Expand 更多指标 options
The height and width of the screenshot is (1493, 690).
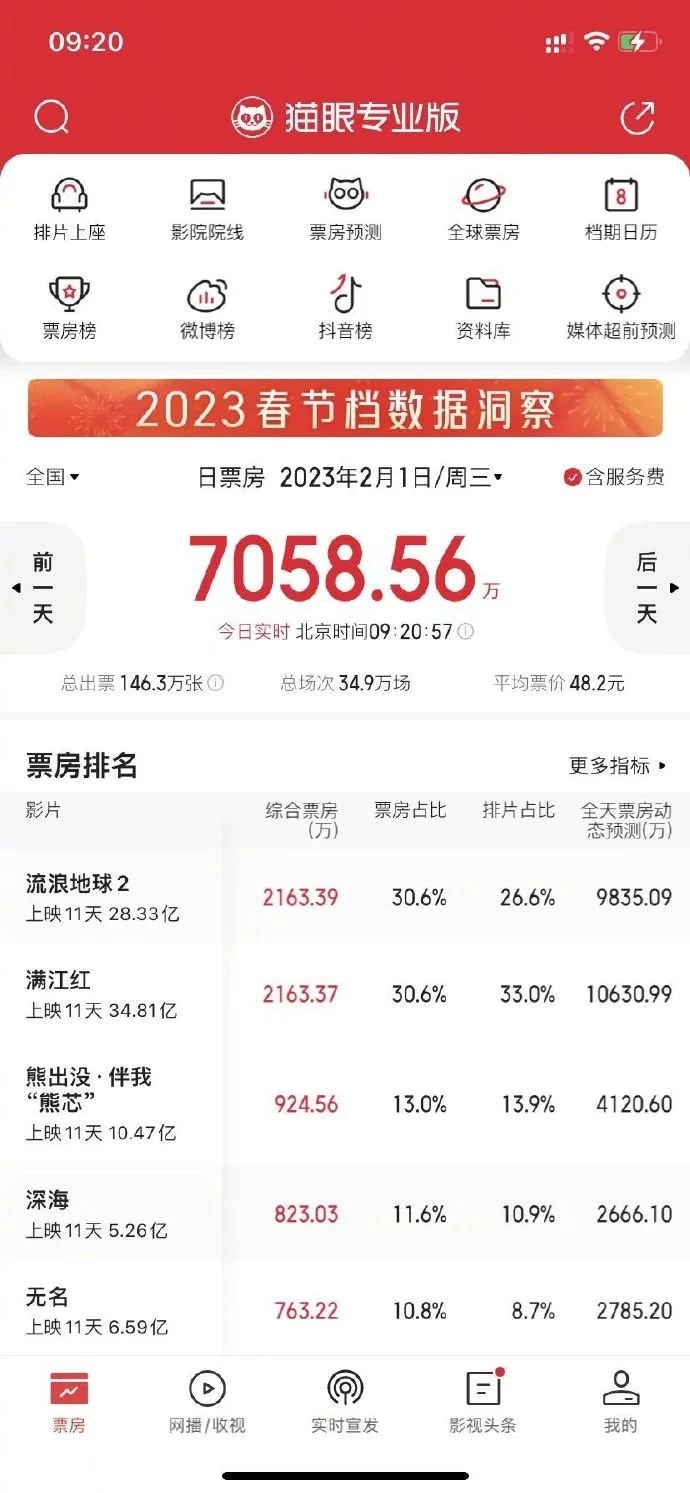[617, 766]
